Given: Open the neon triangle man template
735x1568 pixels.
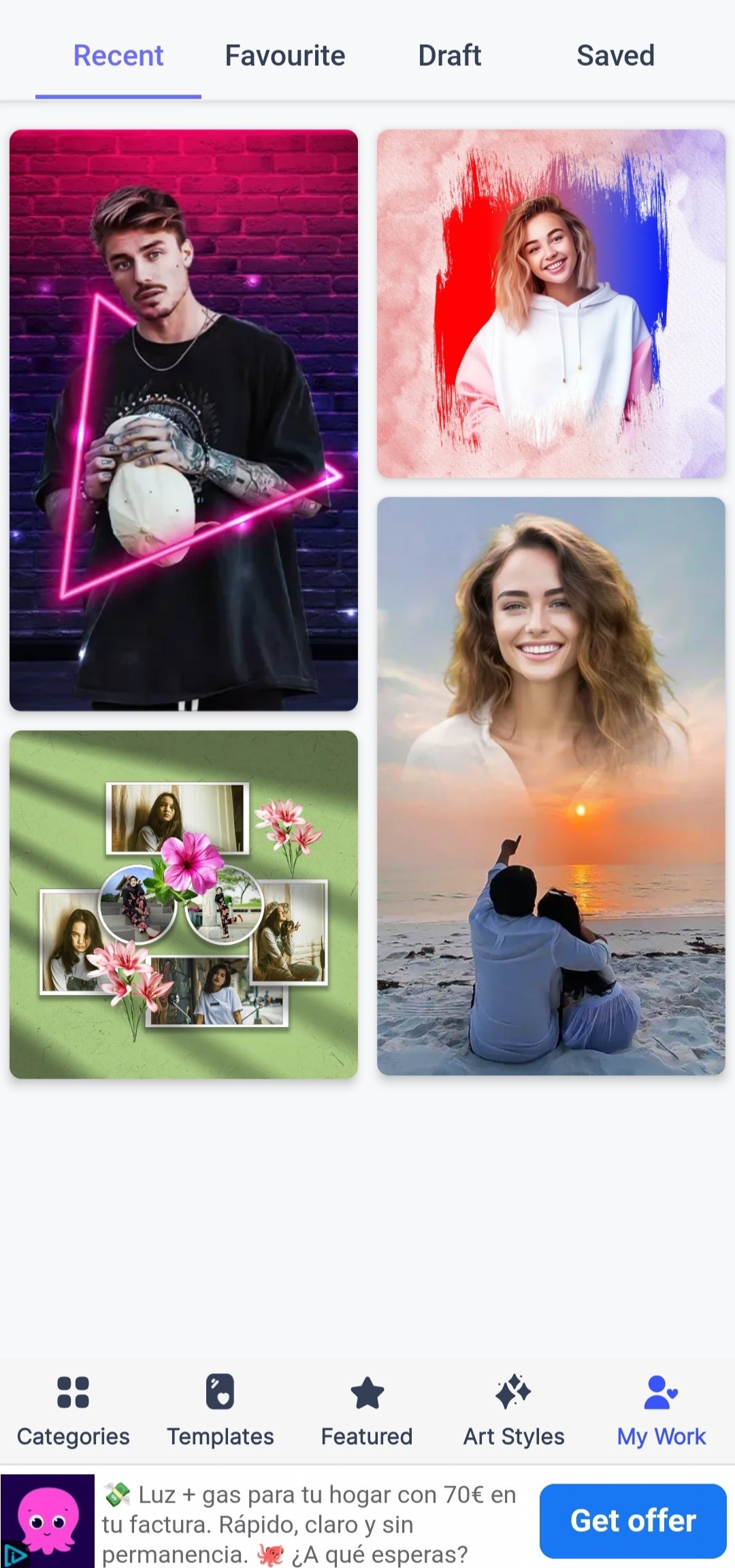Looking at the screenshot, I should [x=184, y=420].
